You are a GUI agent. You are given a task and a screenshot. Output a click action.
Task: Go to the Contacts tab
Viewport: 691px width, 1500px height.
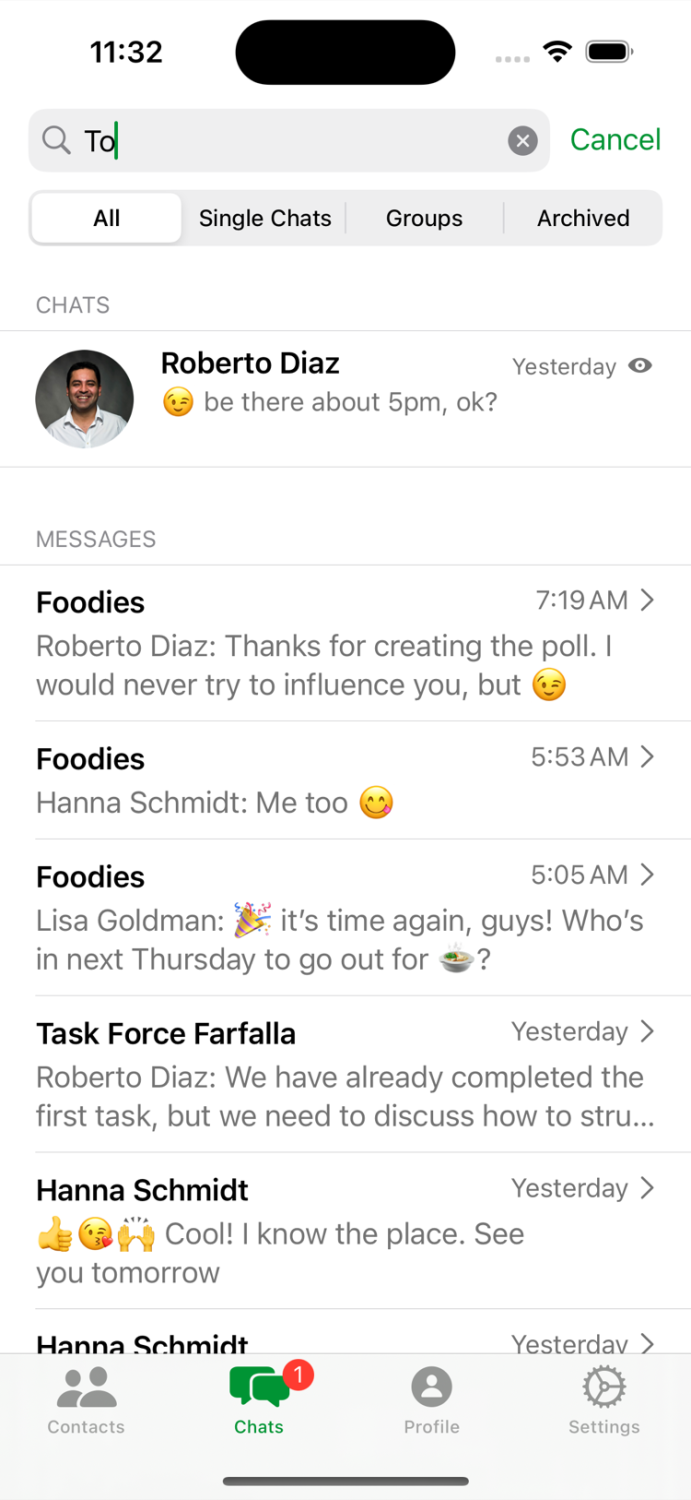[87, 1400]
